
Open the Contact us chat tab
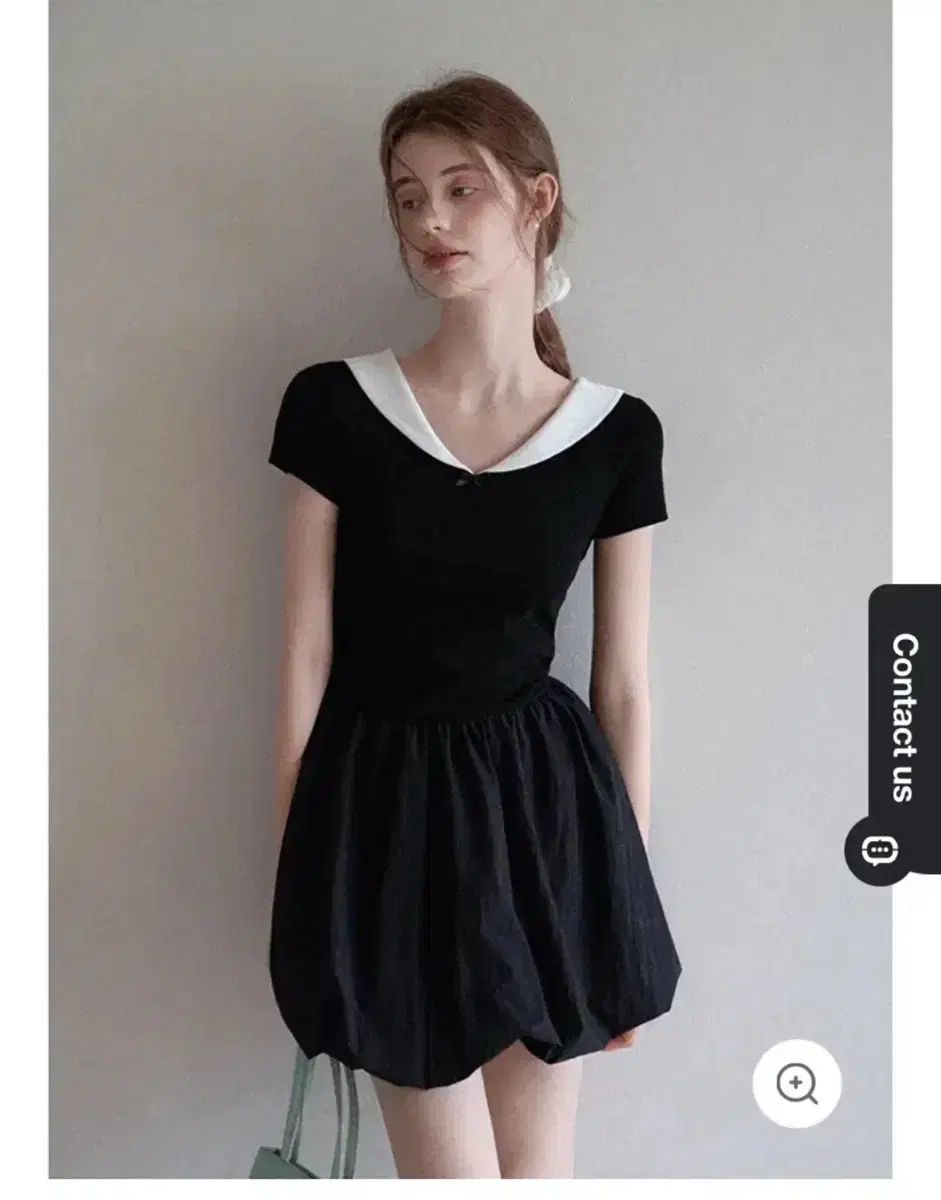(x=903, y=718)
